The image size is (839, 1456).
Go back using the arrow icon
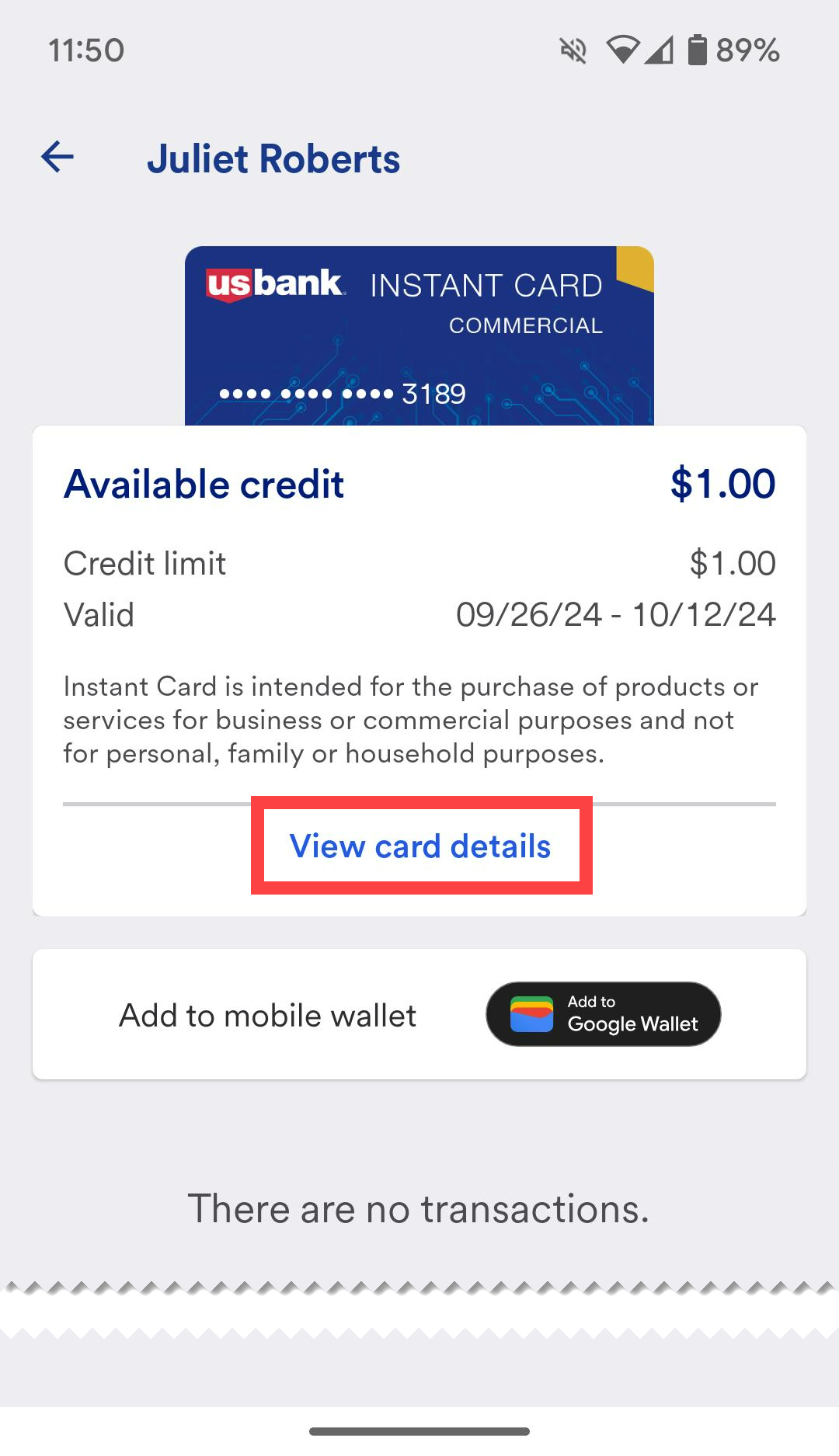pyautogui.click(x=57, y=158)
